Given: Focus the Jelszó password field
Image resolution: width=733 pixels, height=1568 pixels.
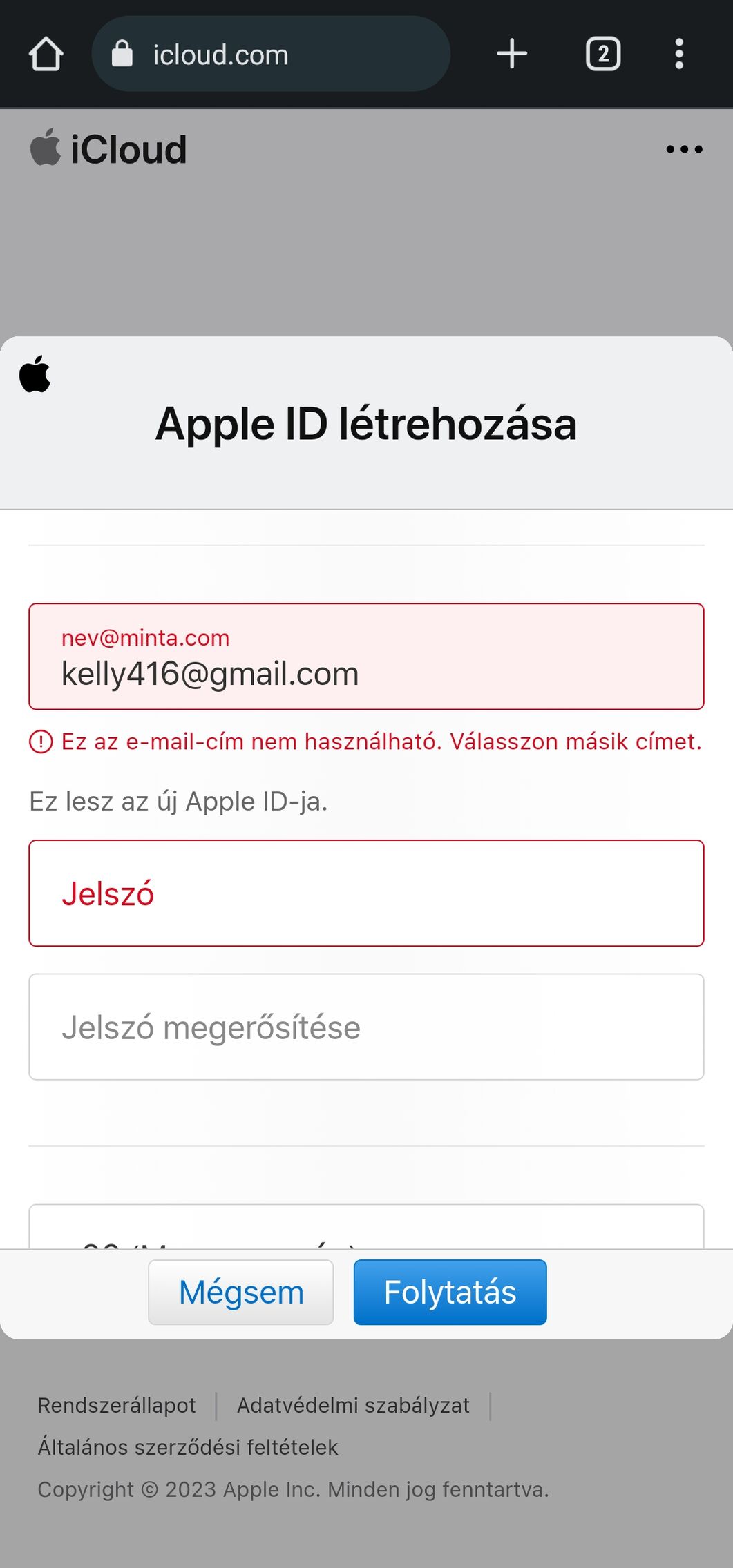Looking at the screenshot, I should tap(366, 893).
